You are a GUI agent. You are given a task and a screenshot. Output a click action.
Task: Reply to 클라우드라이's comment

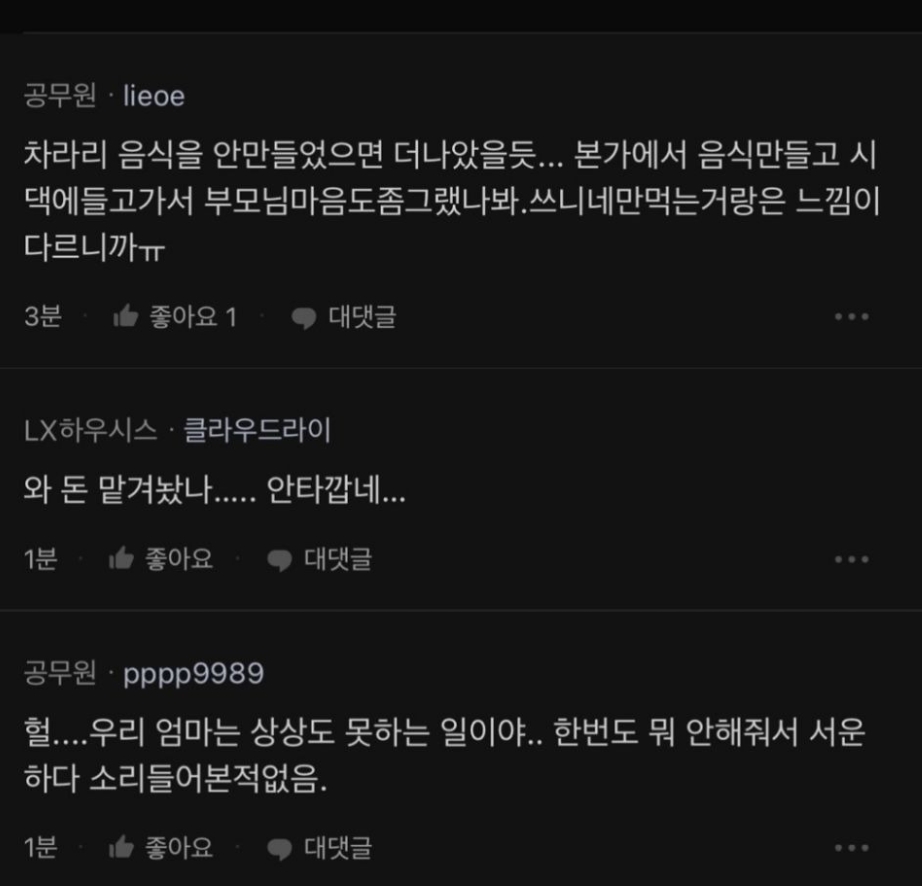[x=319, y=559]
